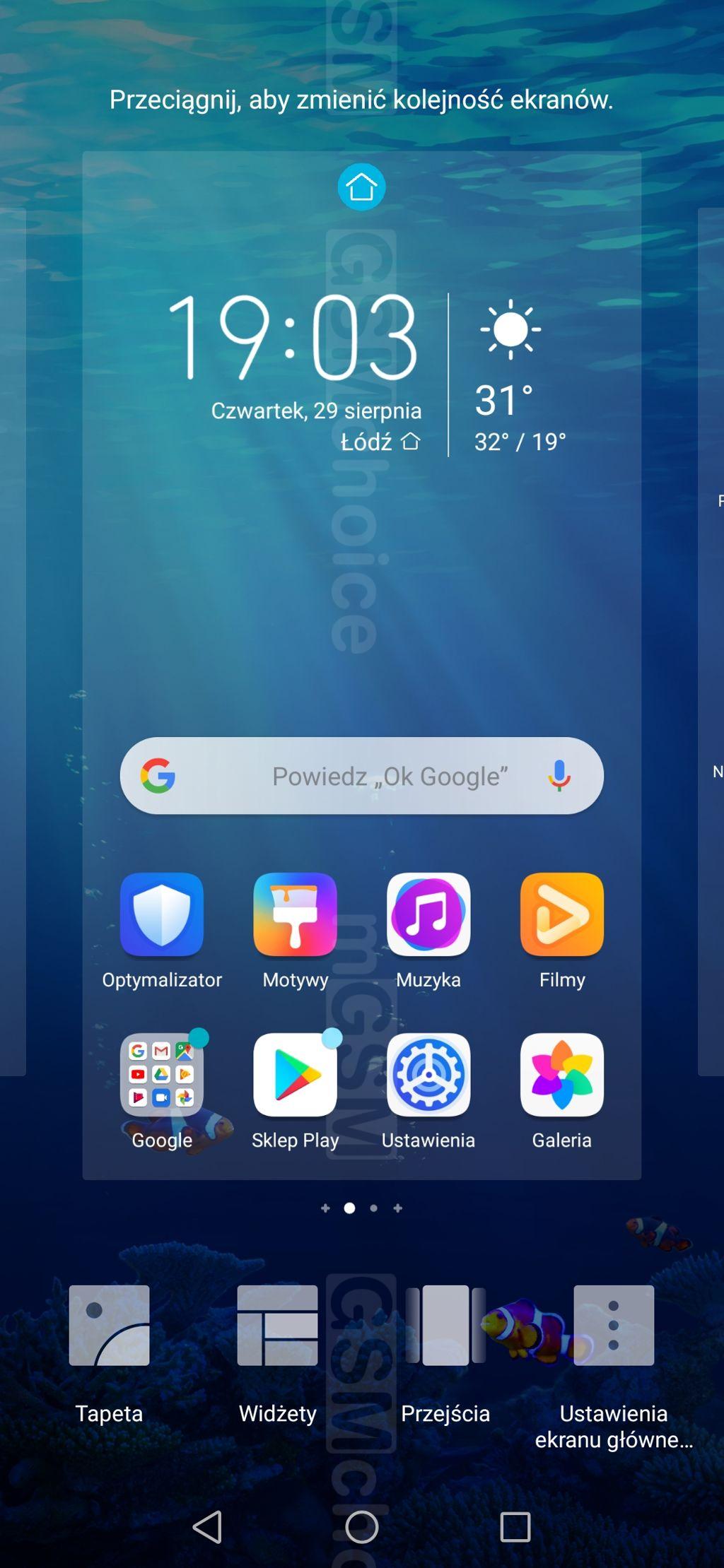The width and height of the screenshot is (724, 1568).
Task: Open Sklep Play
Action: tap(296, 1091)
